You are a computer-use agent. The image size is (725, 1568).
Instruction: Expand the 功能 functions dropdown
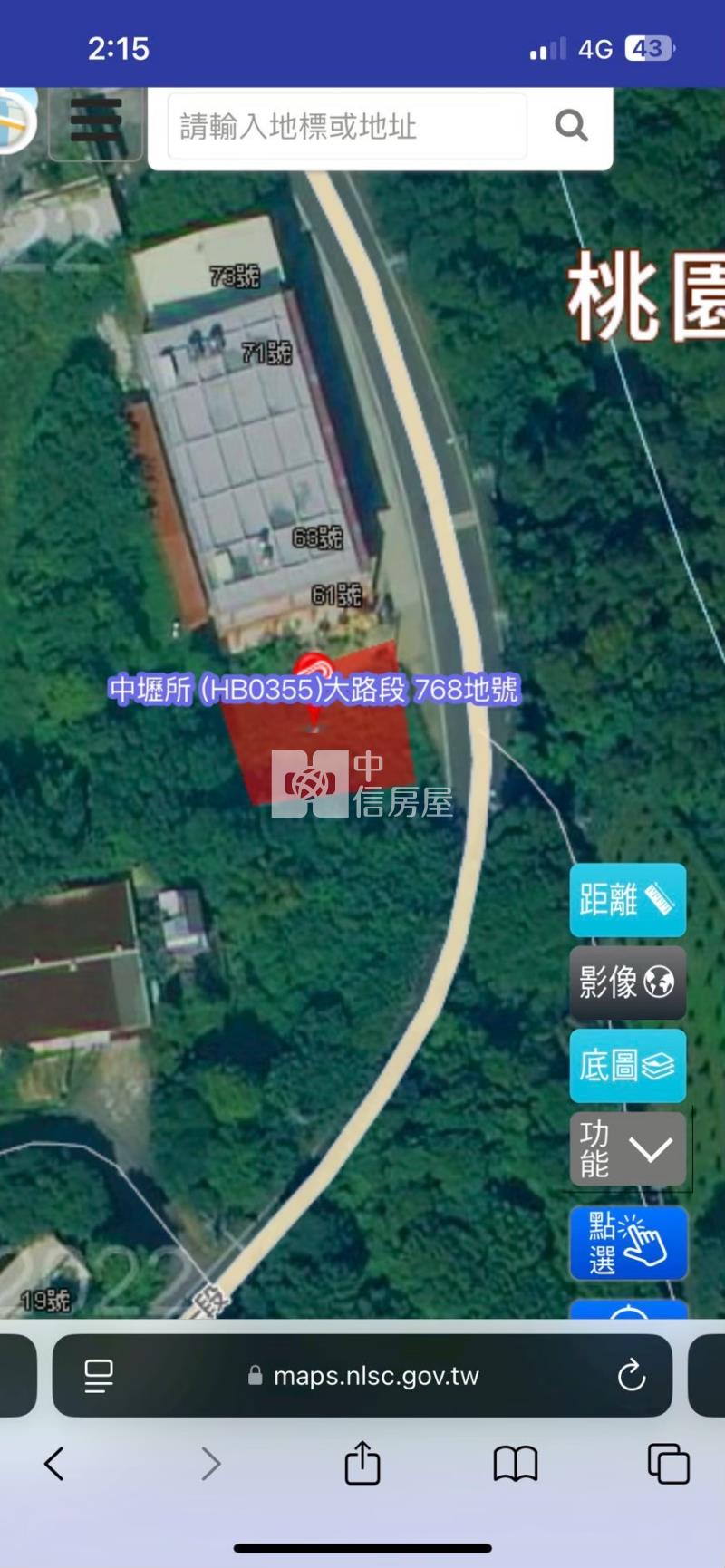point(627,1148)
